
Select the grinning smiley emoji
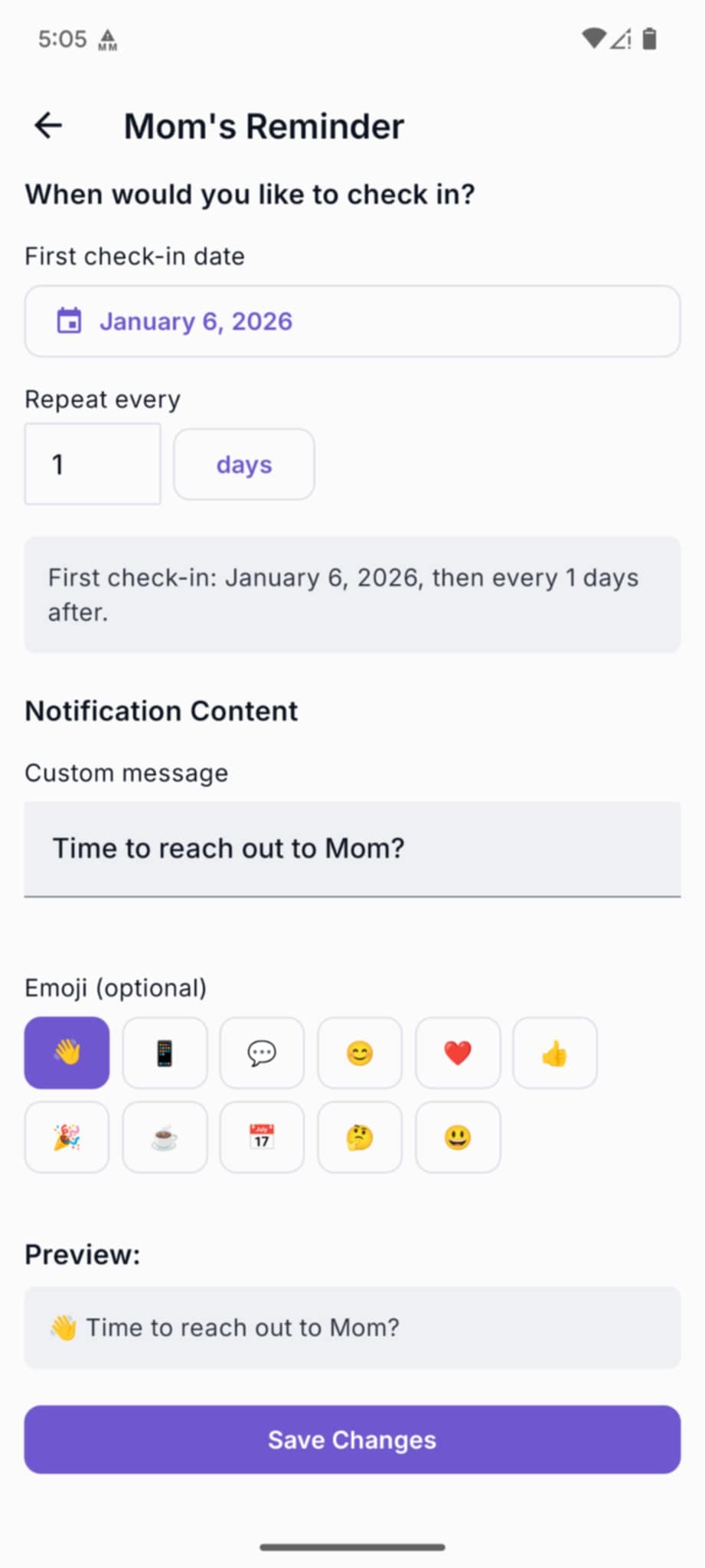[x=458, y=1137]
